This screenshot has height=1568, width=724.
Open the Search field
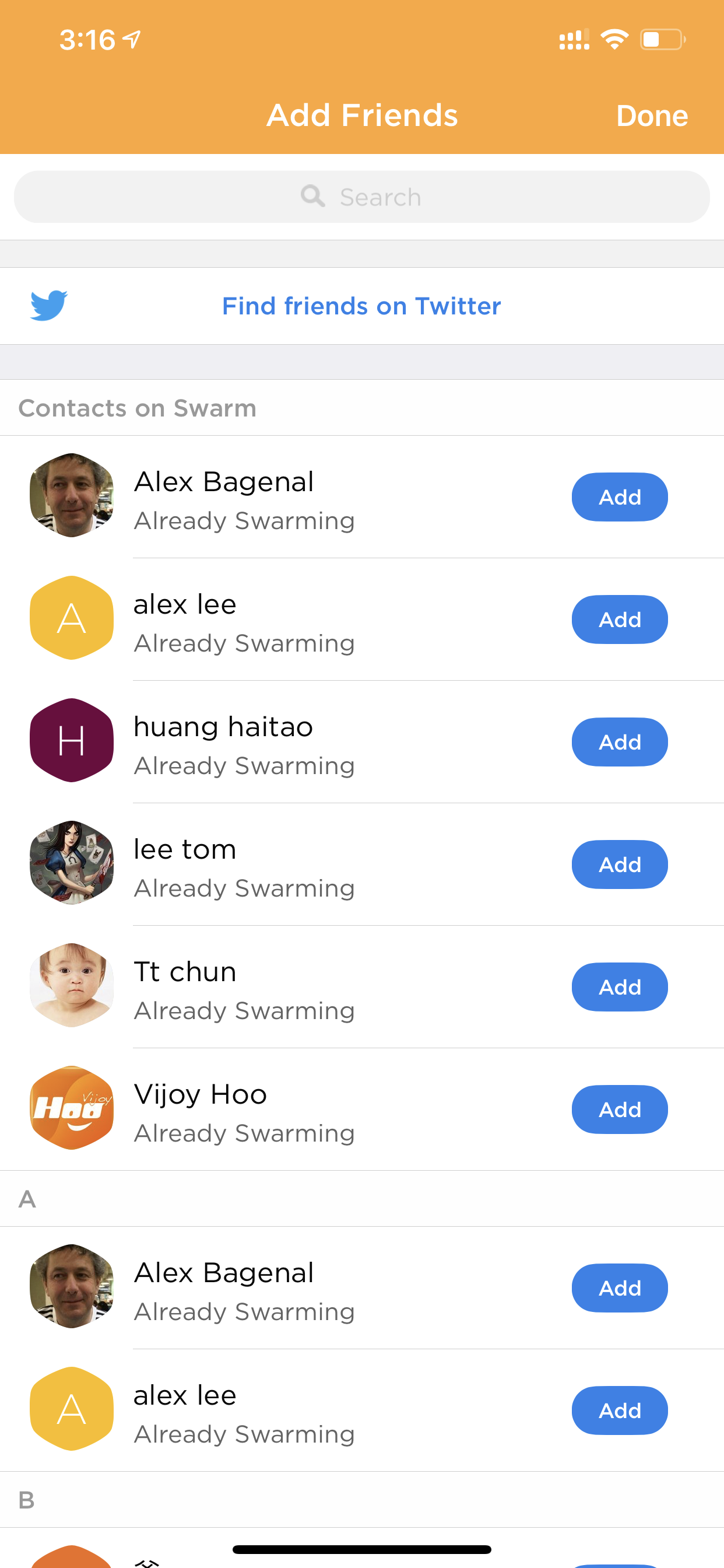[x=362, y=197]
